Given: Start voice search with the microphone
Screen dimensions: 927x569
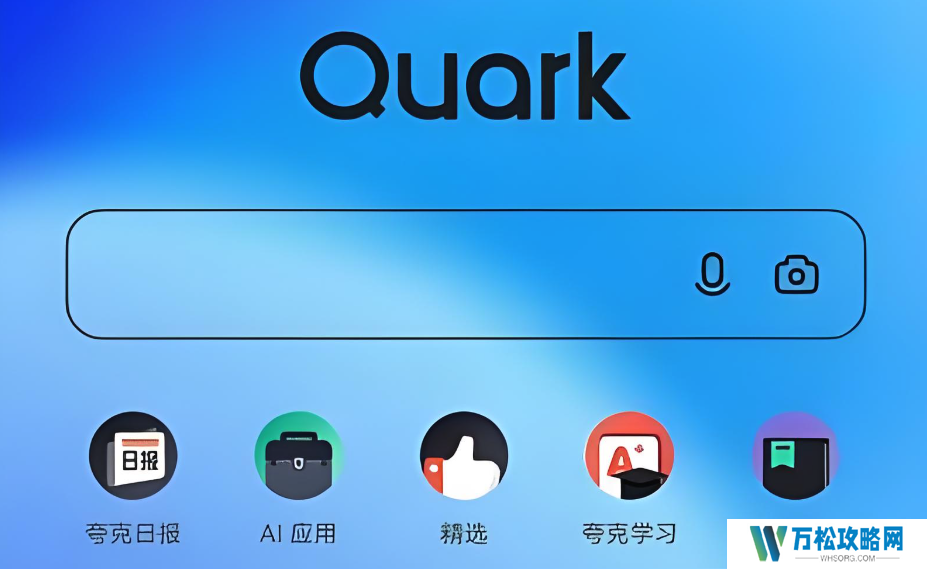Looking at the screenshot, I should click(712, 275).
